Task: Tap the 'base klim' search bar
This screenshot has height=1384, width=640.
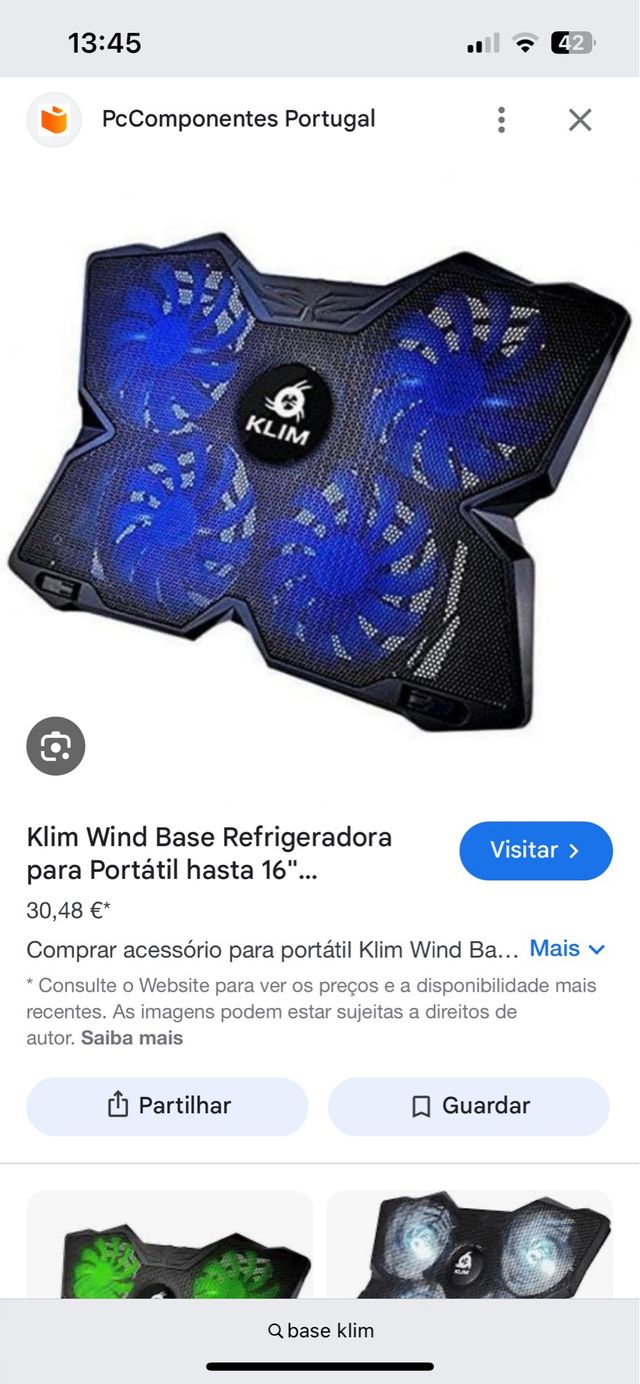Action: [x=320, y=1331]
